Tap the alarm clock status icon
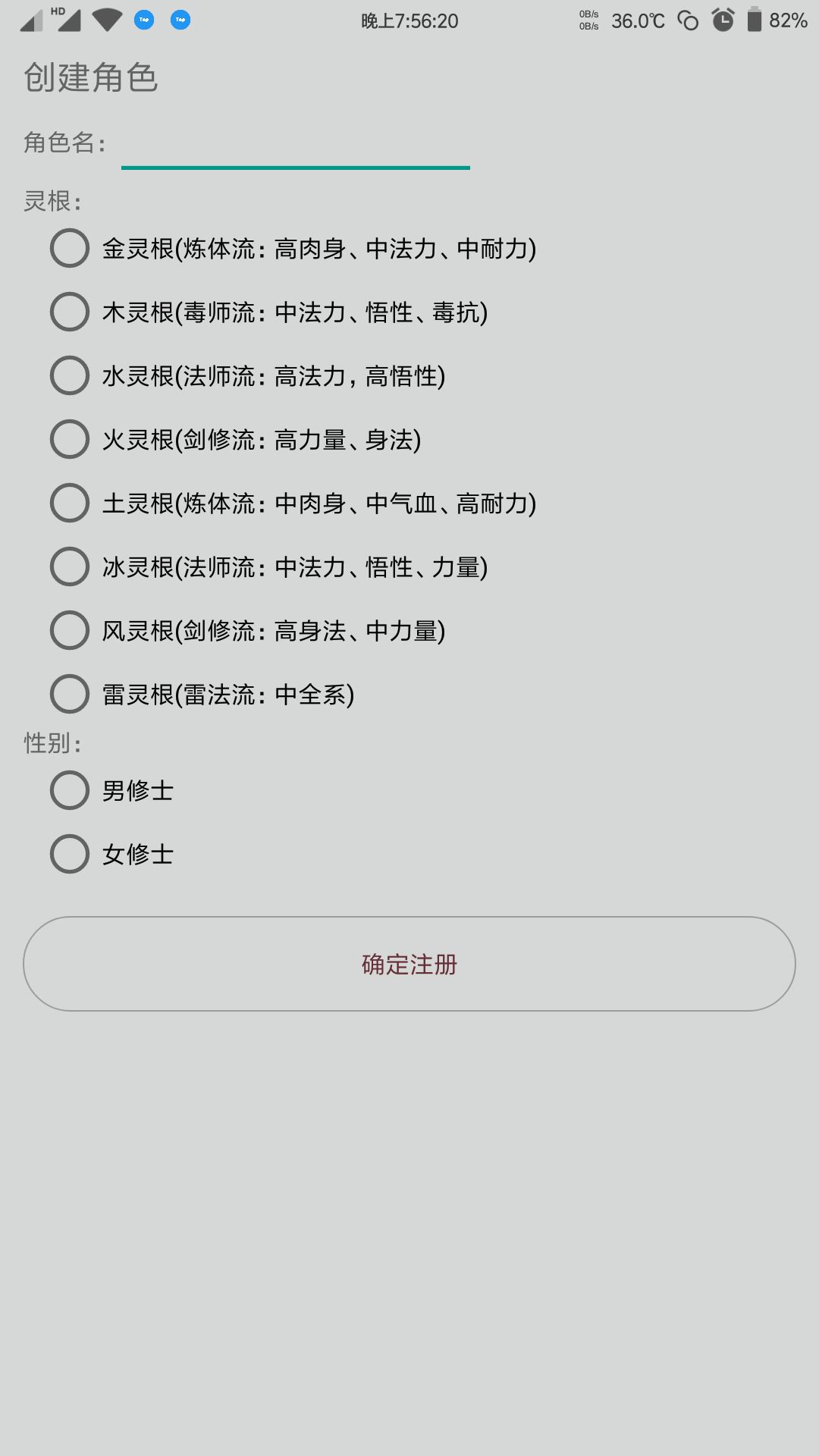819x1456 pixels. tap(723, 20)
